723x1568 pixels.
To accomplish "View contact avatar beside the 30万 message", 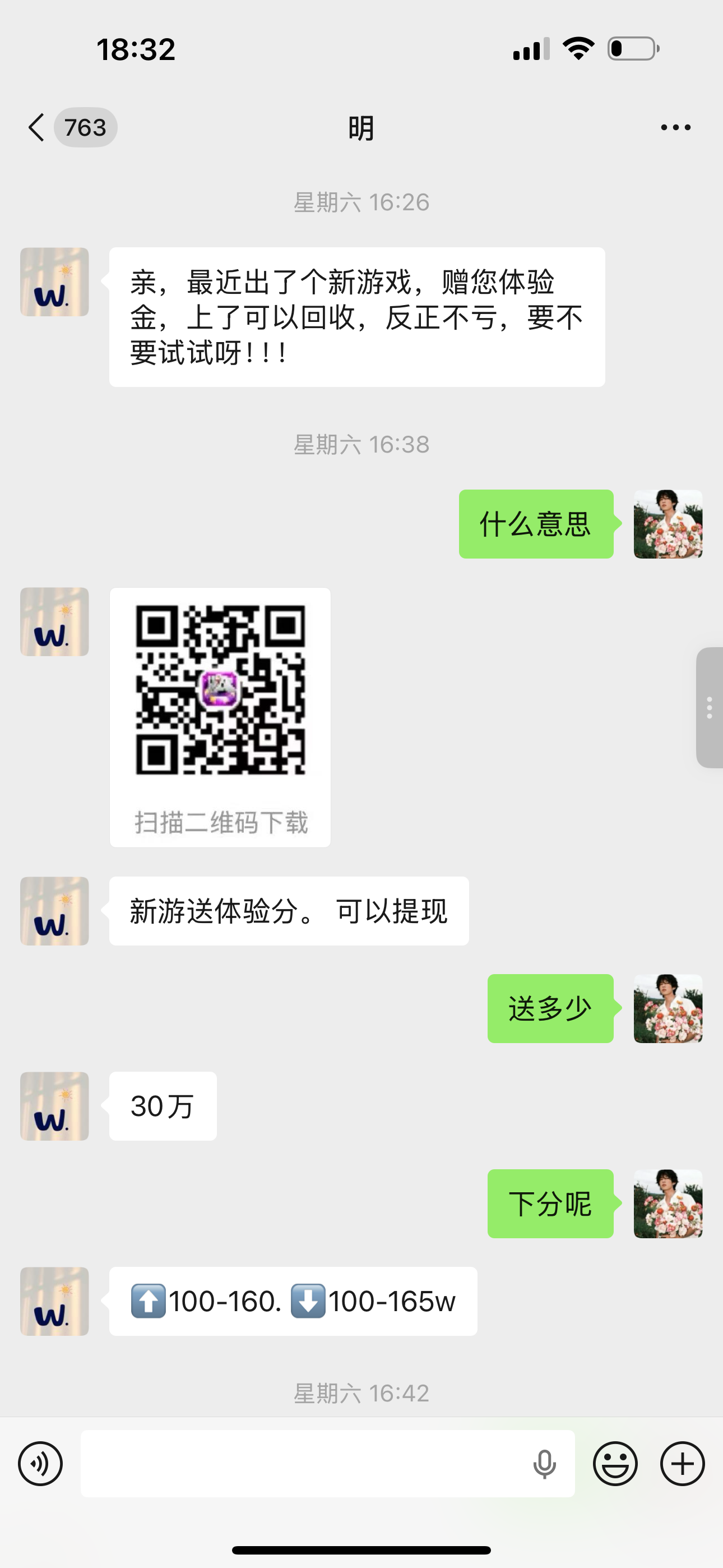I will (55, 1106).
